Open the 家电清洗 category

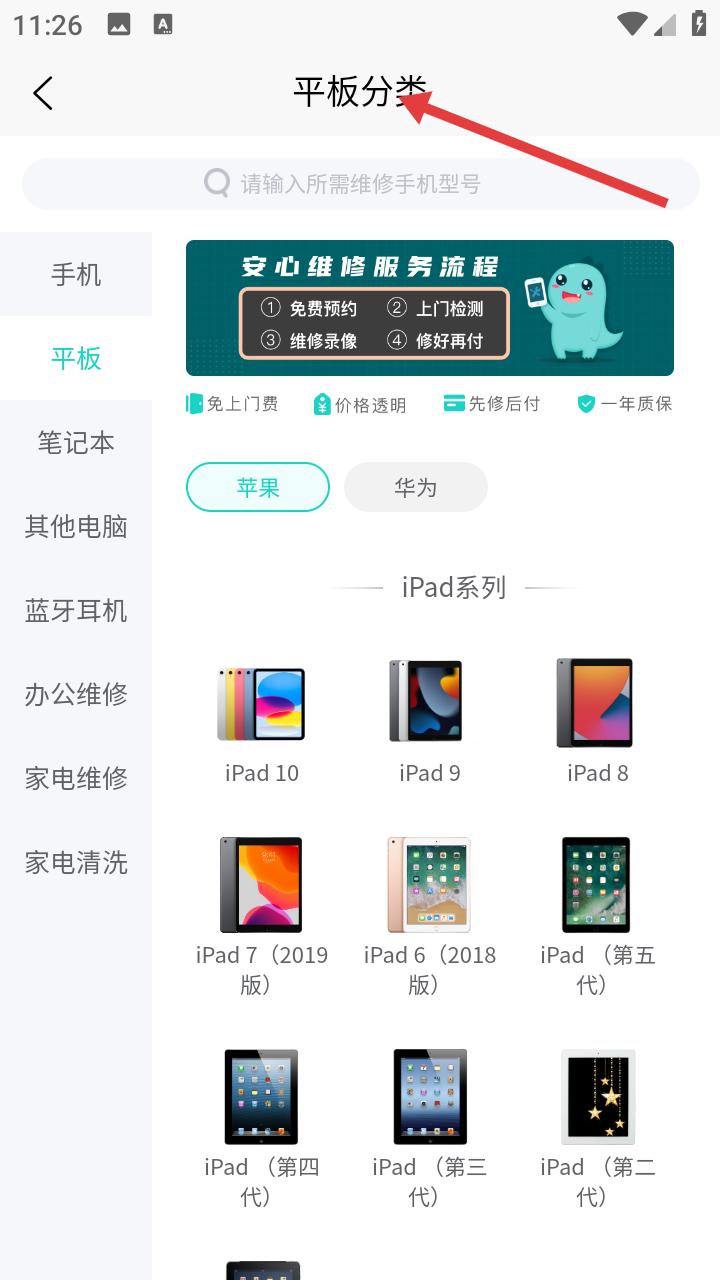tap(76, 862)
